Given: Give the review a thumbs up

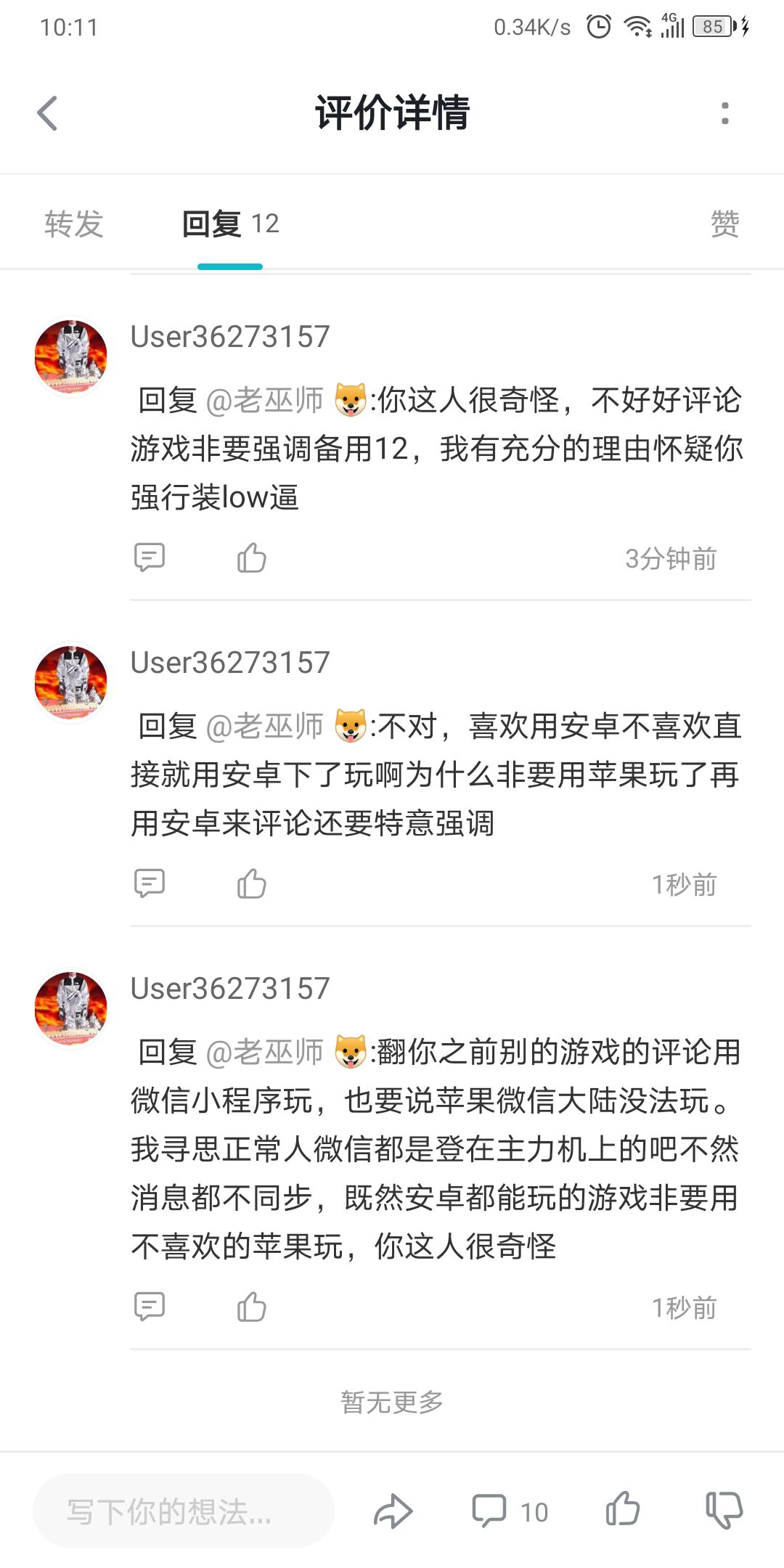Looking at the screenshot, I should (x=623, y=1510).
